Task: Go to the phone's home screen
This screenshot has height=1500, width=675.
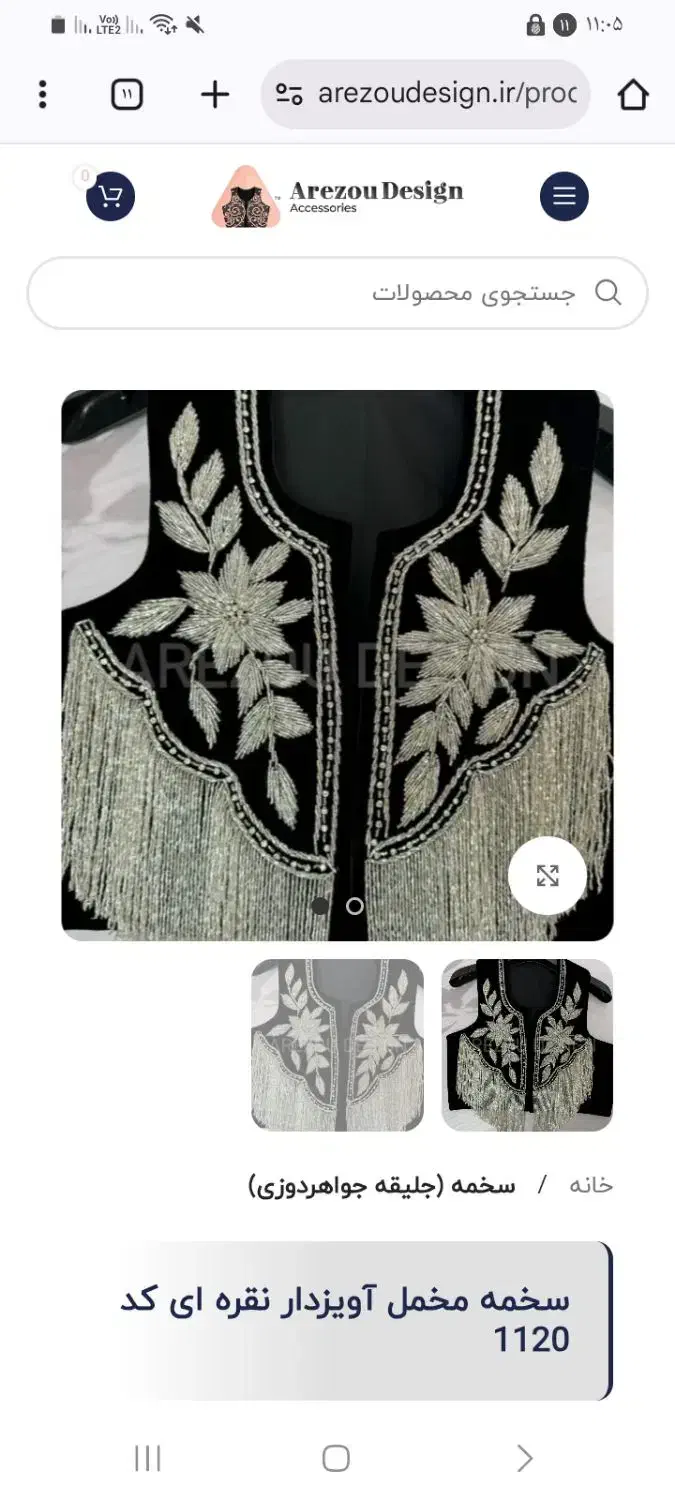Action: [x=336, y=1459]
